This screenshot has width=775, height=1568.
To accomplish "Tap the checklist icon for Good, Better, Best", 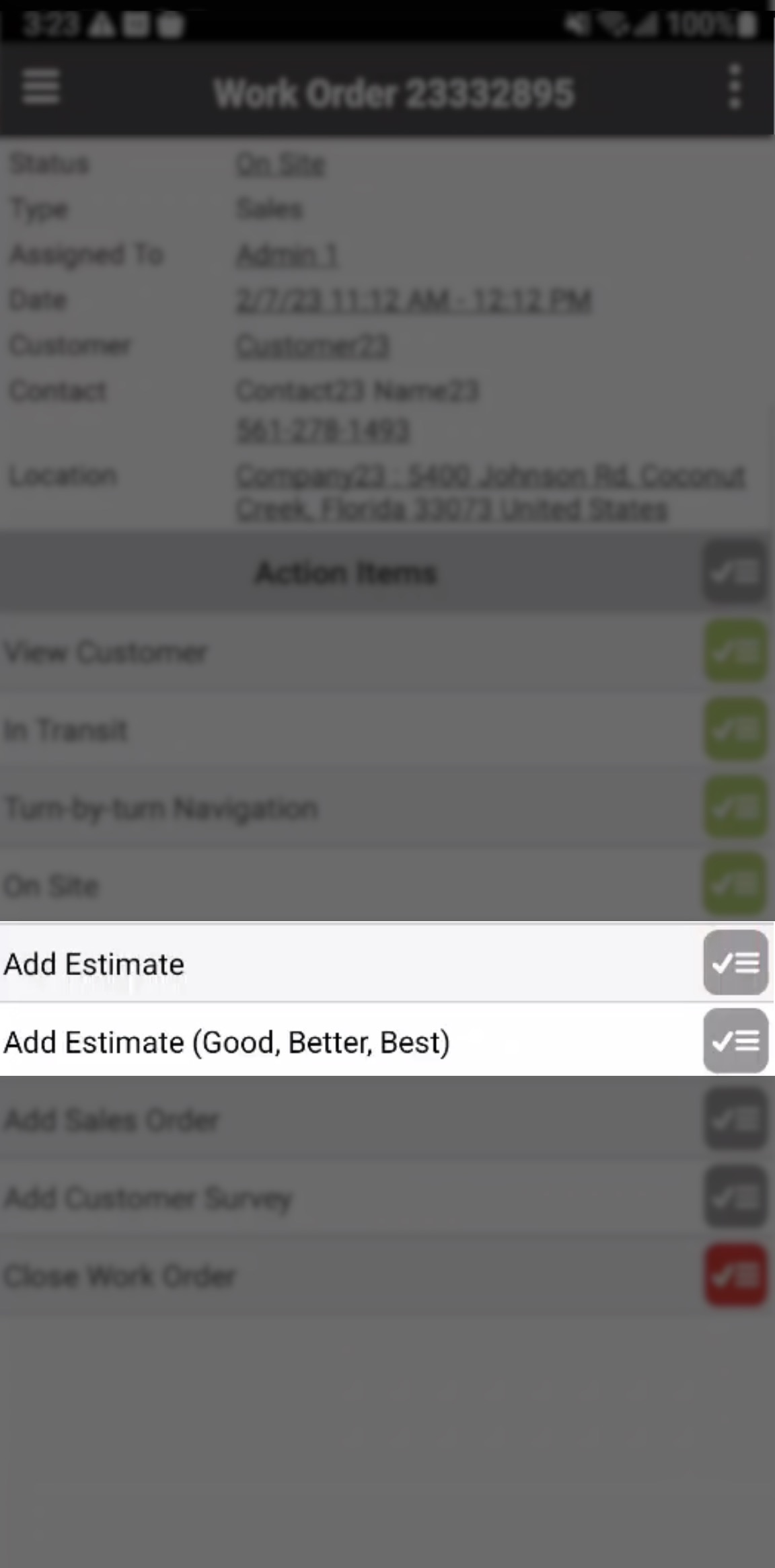I will (735, 1041).
